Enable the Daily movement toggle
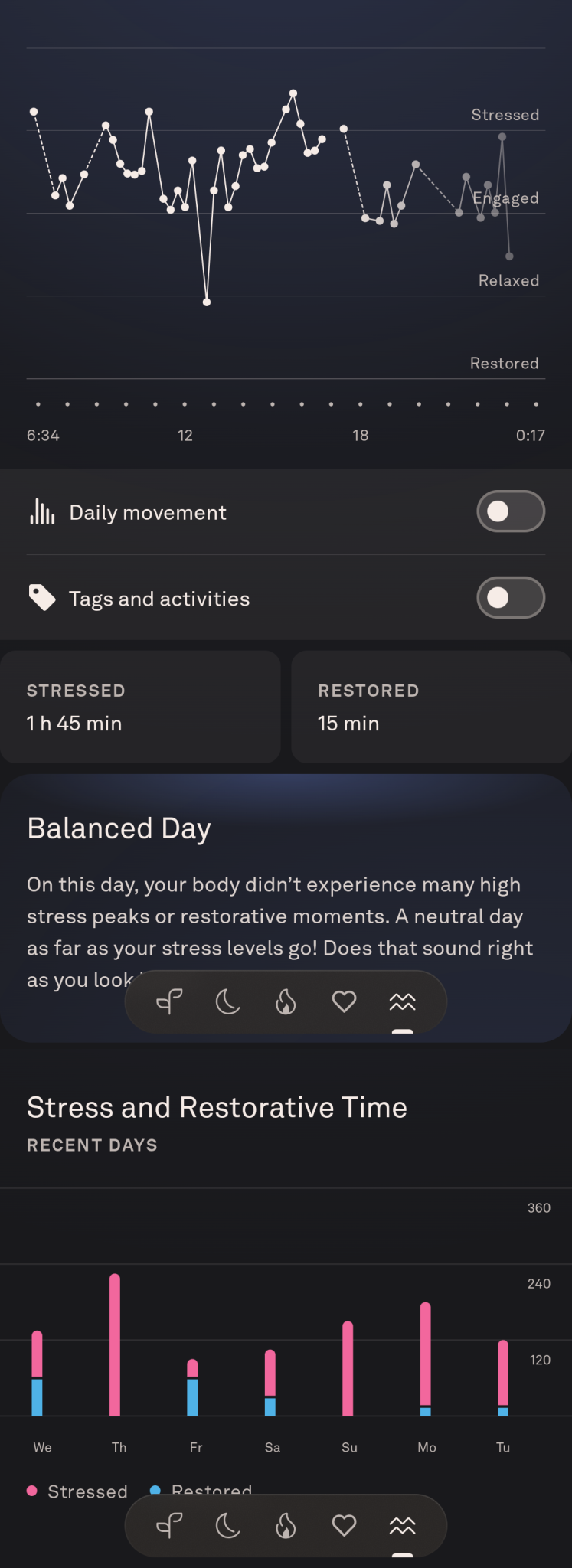Viewport: 572px width, 1568px height. click(511, 511)
